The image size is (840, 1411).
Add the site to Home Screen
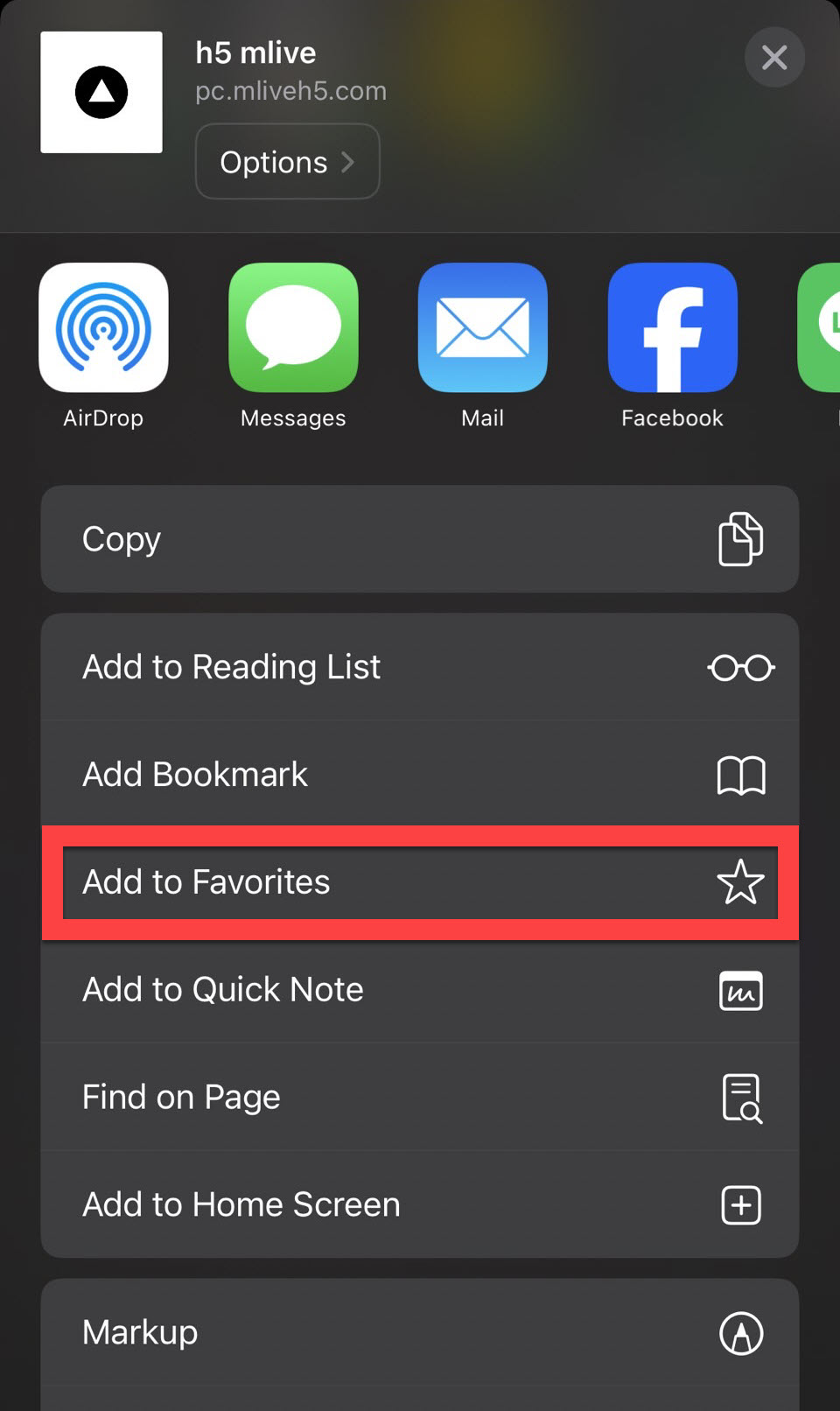pos(420,1205)
